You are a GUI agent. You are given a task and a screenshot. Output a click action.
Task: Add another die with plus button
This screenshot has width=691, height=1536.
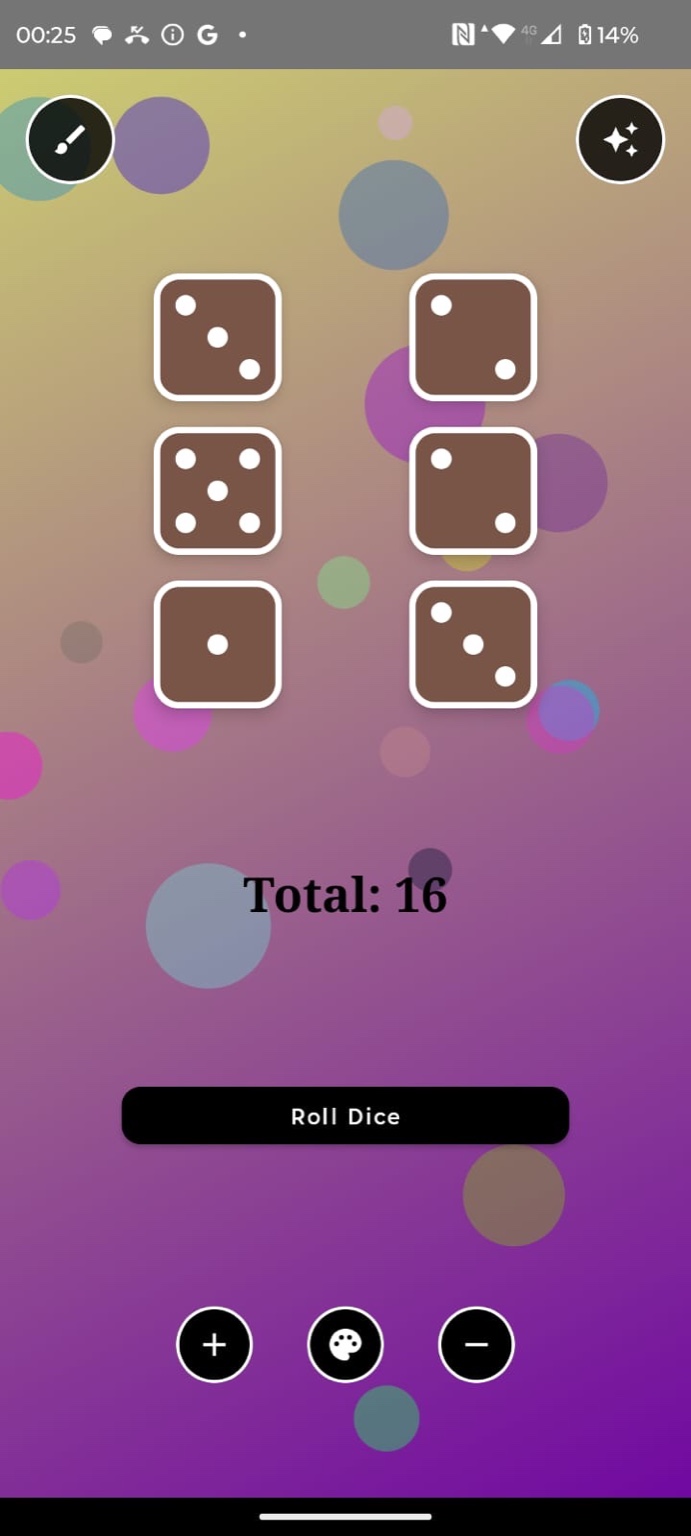(214, 1345)
